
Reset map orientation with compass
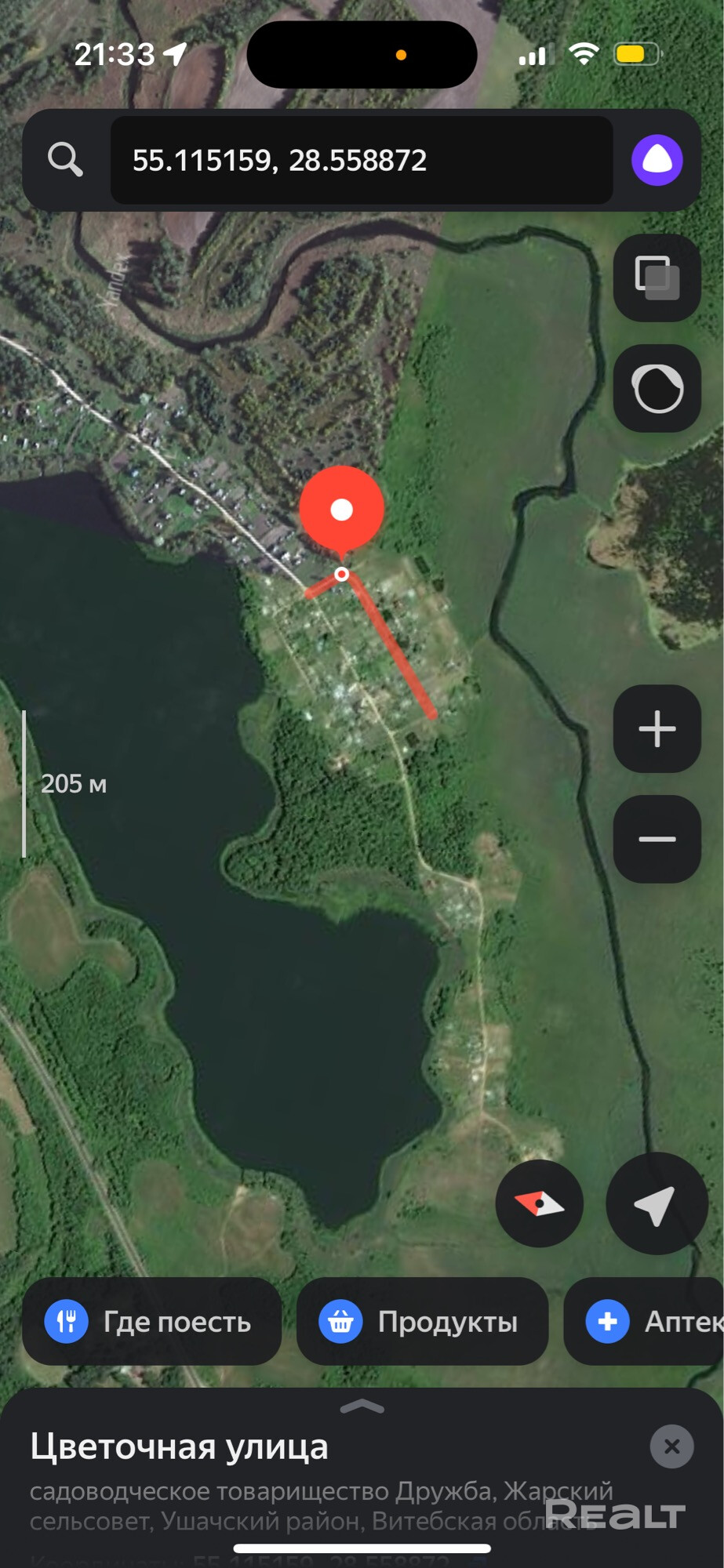[539, 1203]
